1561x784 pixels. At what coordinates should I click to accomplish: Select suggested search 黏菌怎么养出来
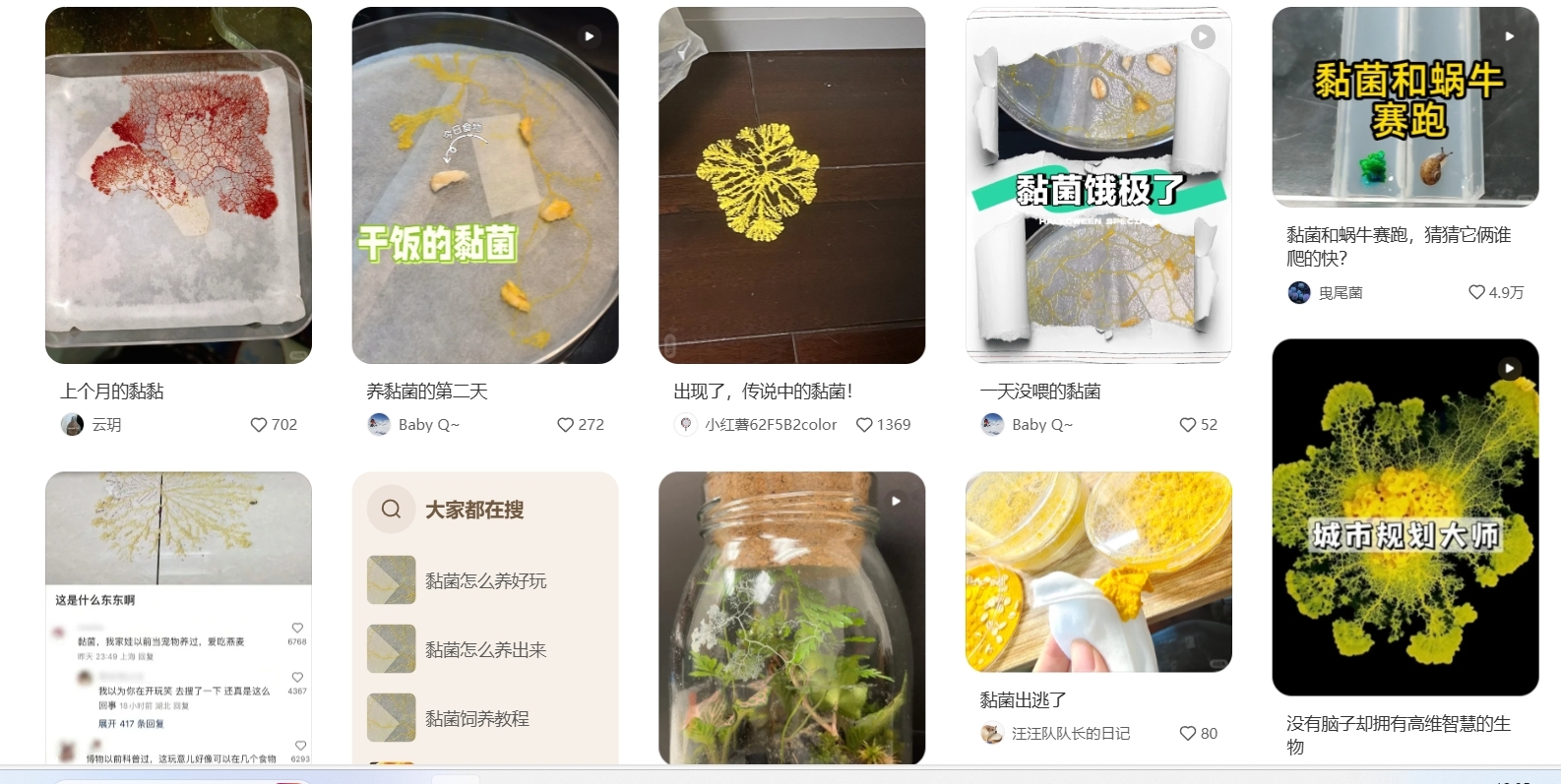click(485, 650)
